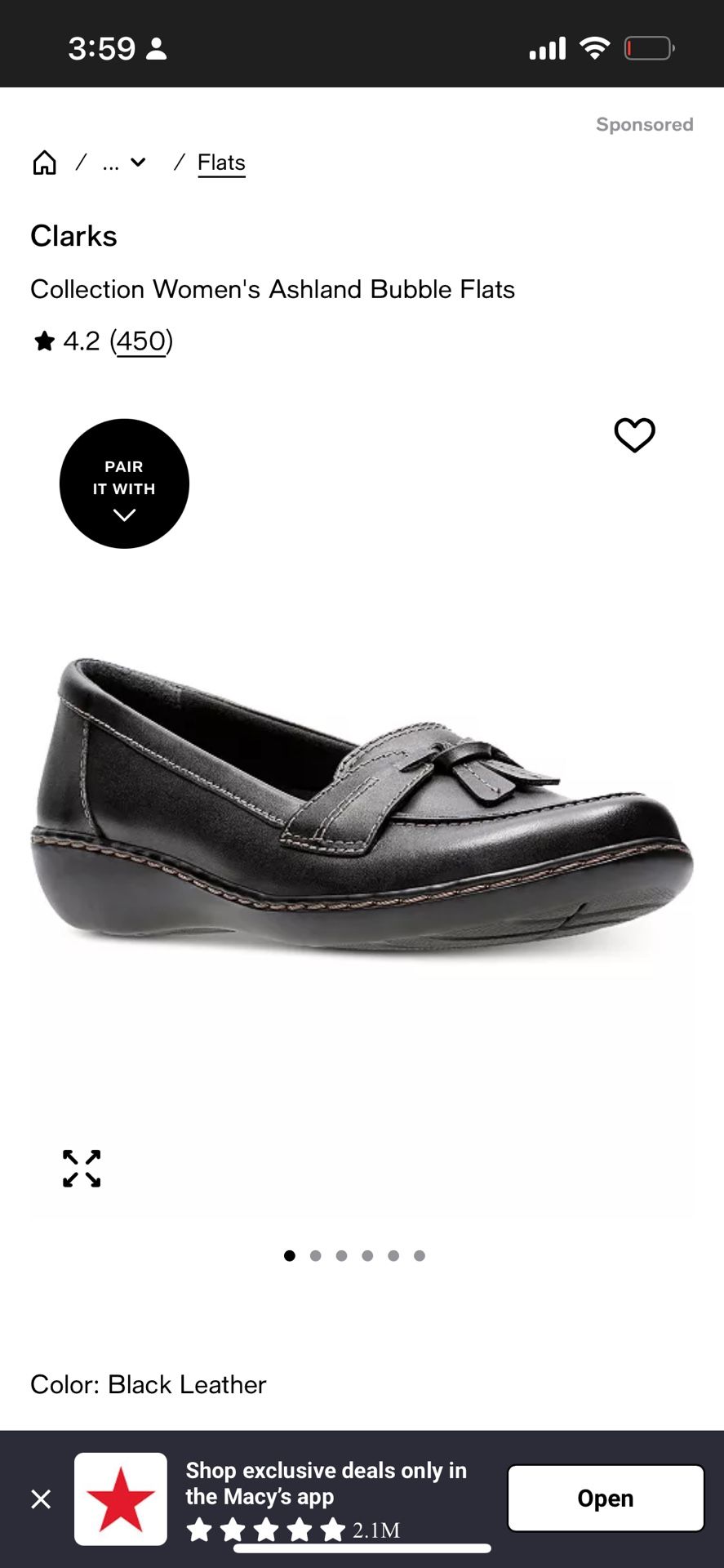Viewport: 724px width, 1568px height.
Task: Expand the chevron under PAIR IT WITH
Action: tap(123, 514)
